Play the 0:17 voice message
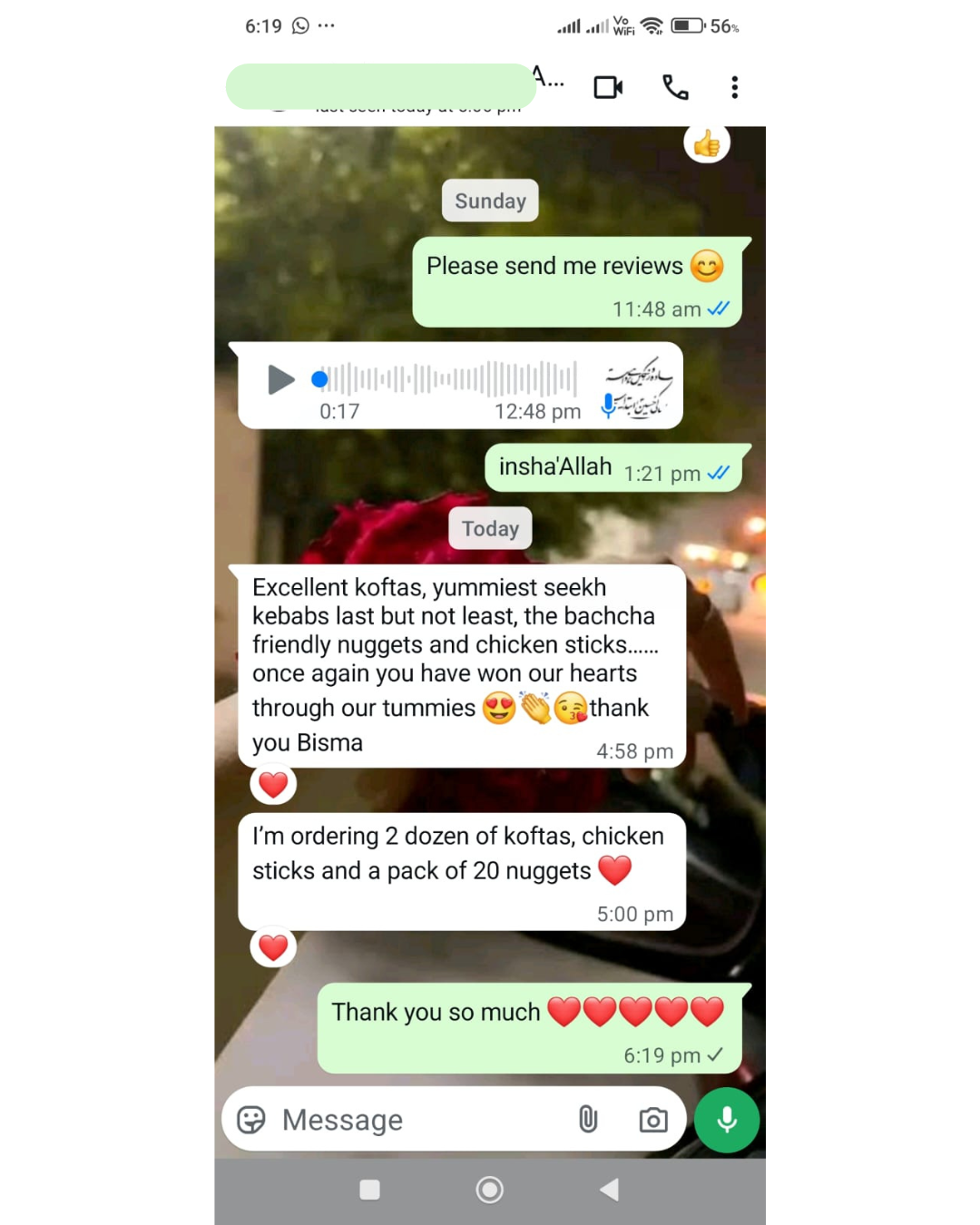980x1225 pixels. (x=280, y=379)
